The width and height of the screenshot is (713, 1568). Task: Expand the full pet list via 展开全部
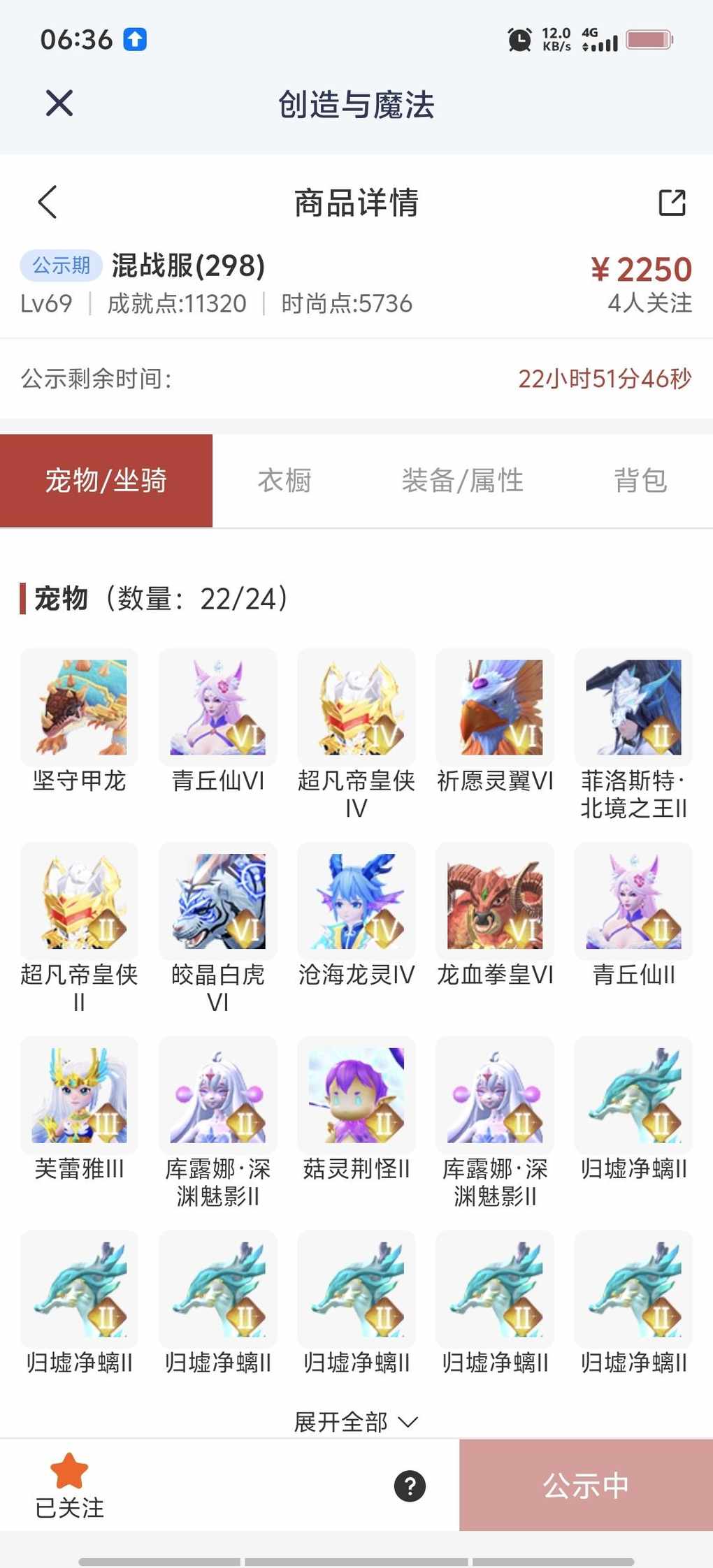click(356, 1421)
